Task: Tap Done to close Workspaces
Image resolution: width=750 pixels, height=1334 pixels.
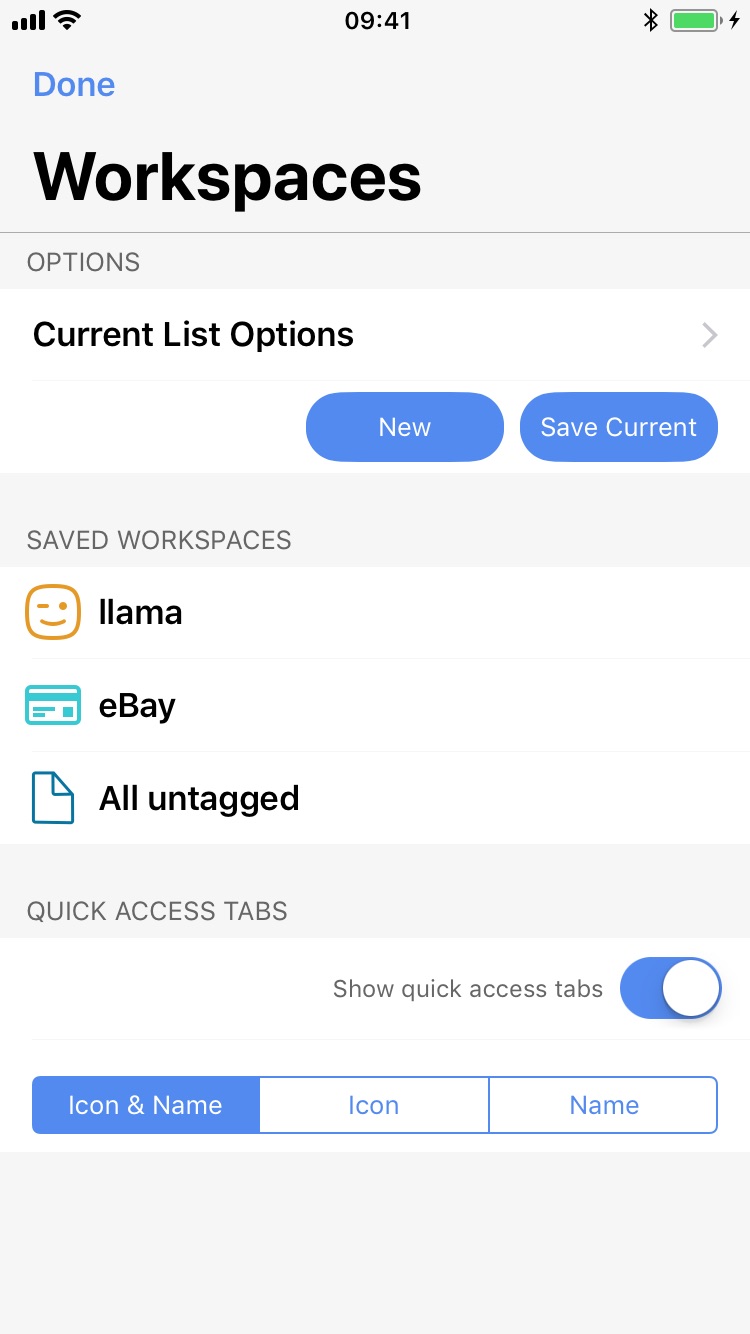Action: (74, 84)
